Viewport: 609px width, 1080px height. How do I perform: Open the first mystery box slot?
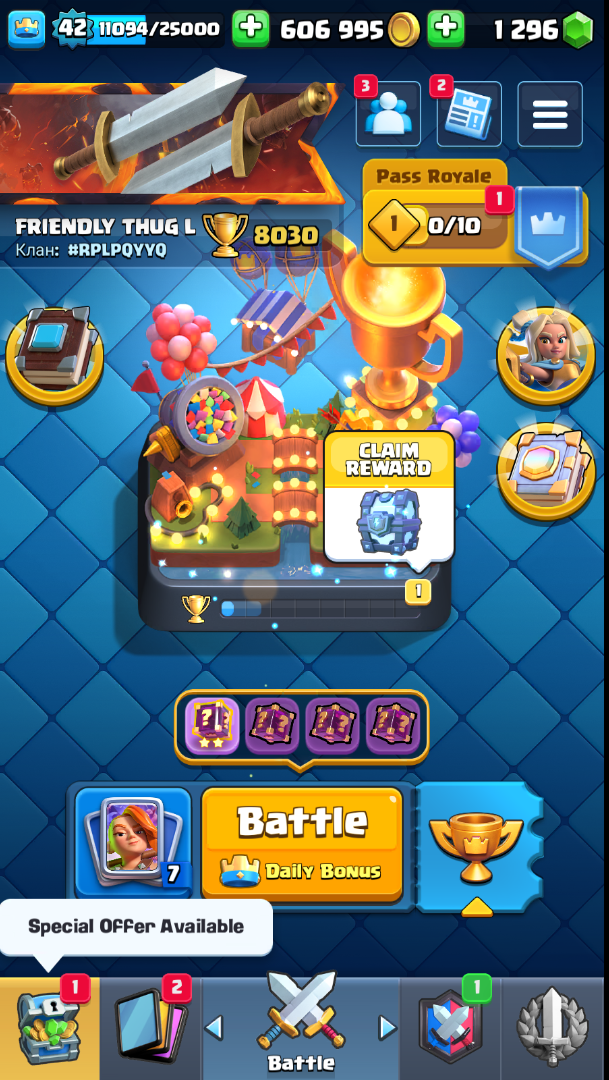212,725
